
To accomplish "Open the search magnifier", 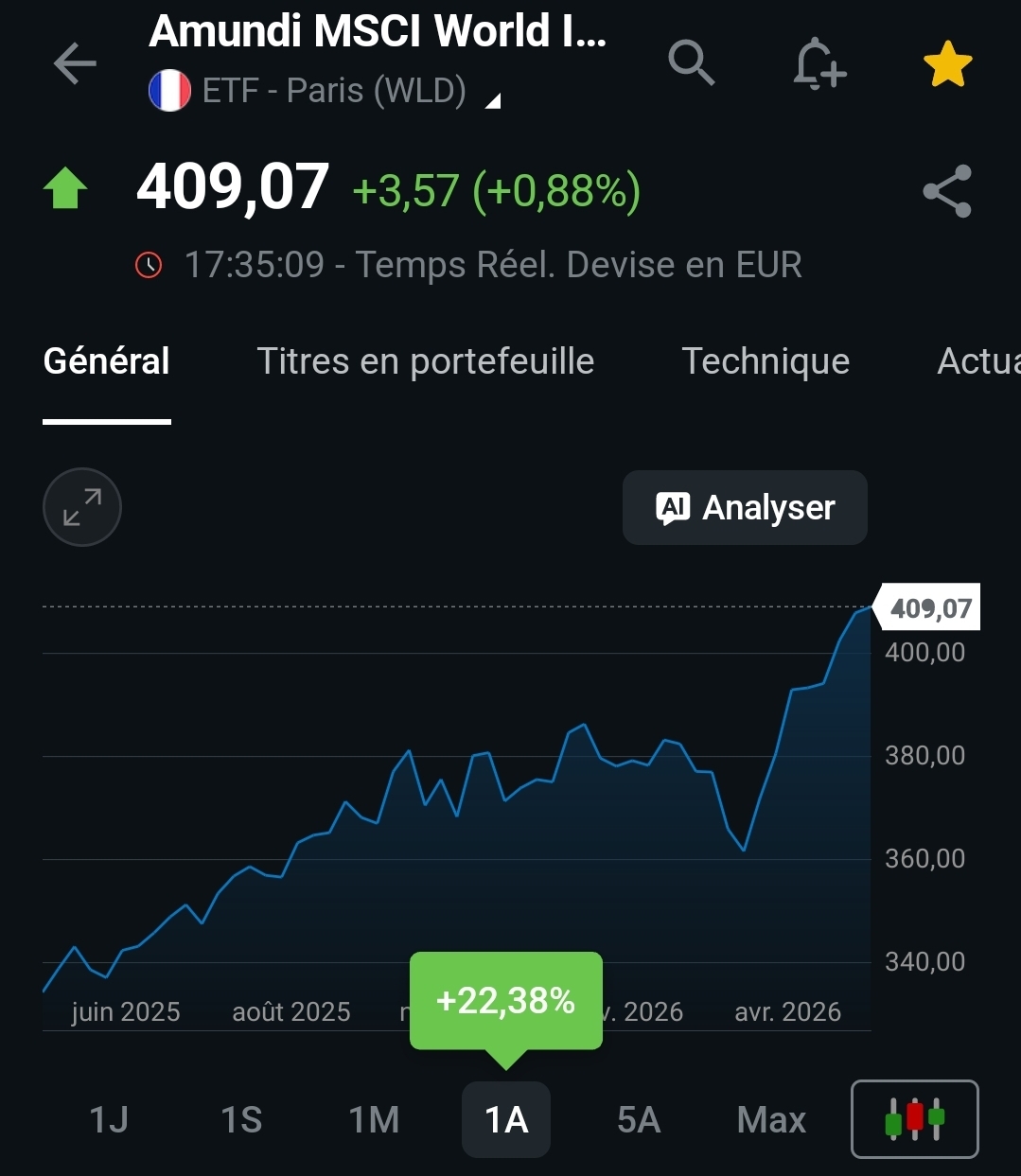I will click(x=692, y=63).
